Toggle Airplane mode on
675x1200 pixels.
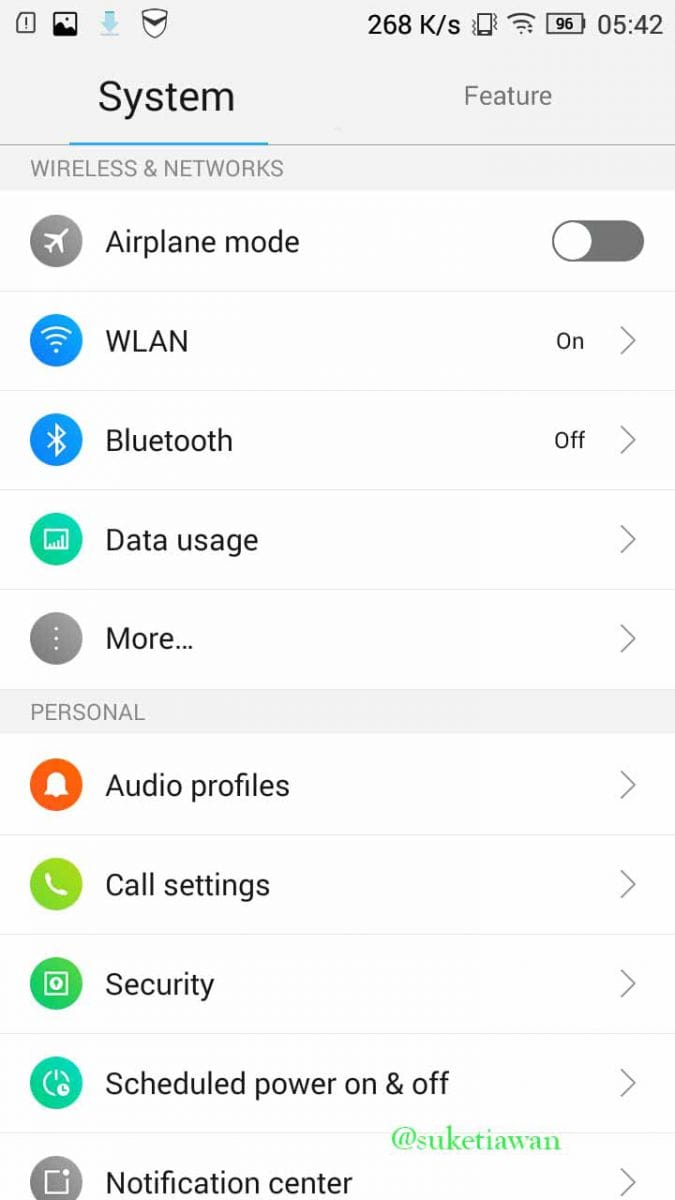(597, 241)
